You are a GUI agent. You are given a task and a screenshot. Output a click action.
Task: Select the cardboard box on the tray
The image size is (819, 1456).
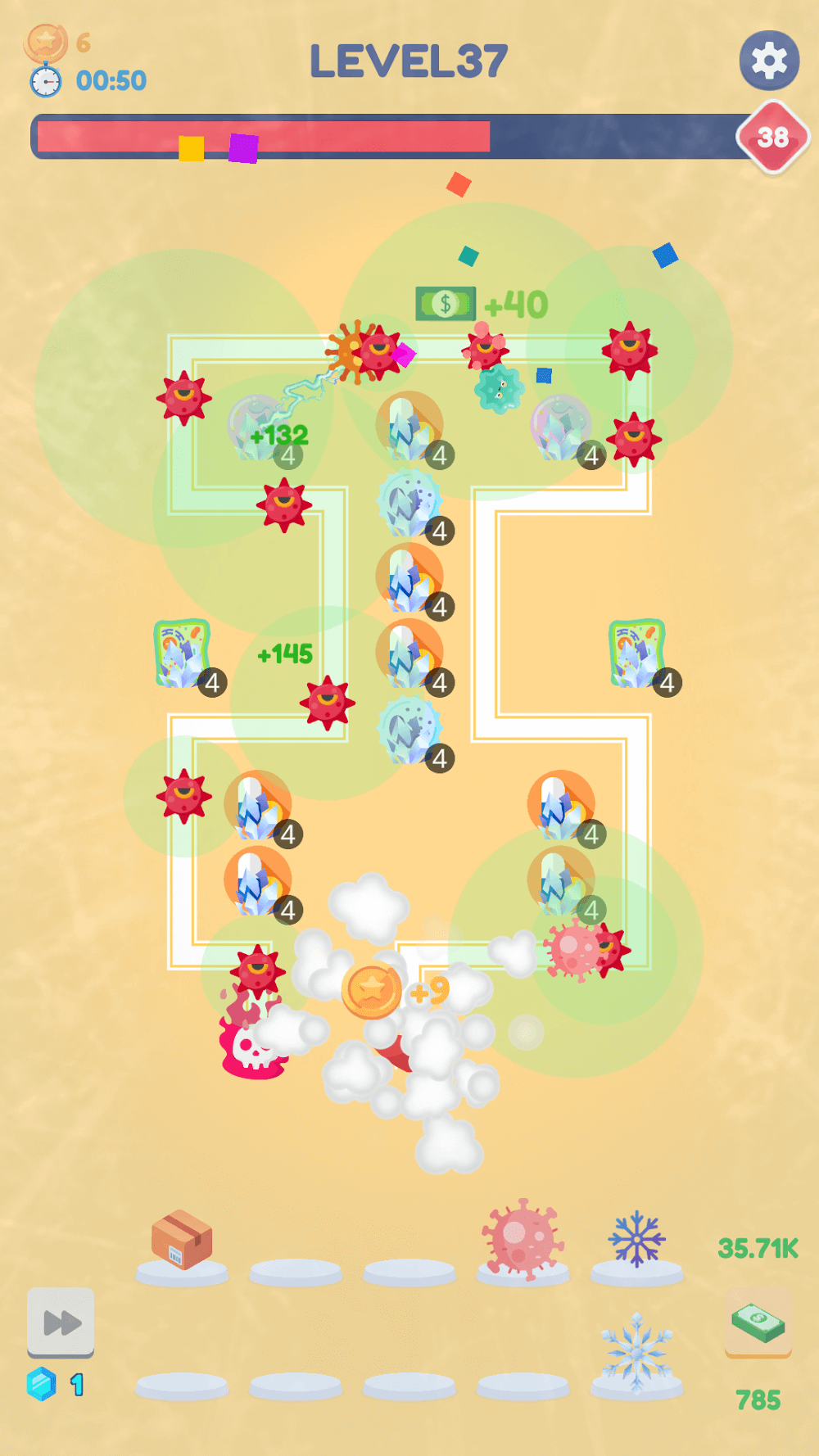coord(182,1239)
